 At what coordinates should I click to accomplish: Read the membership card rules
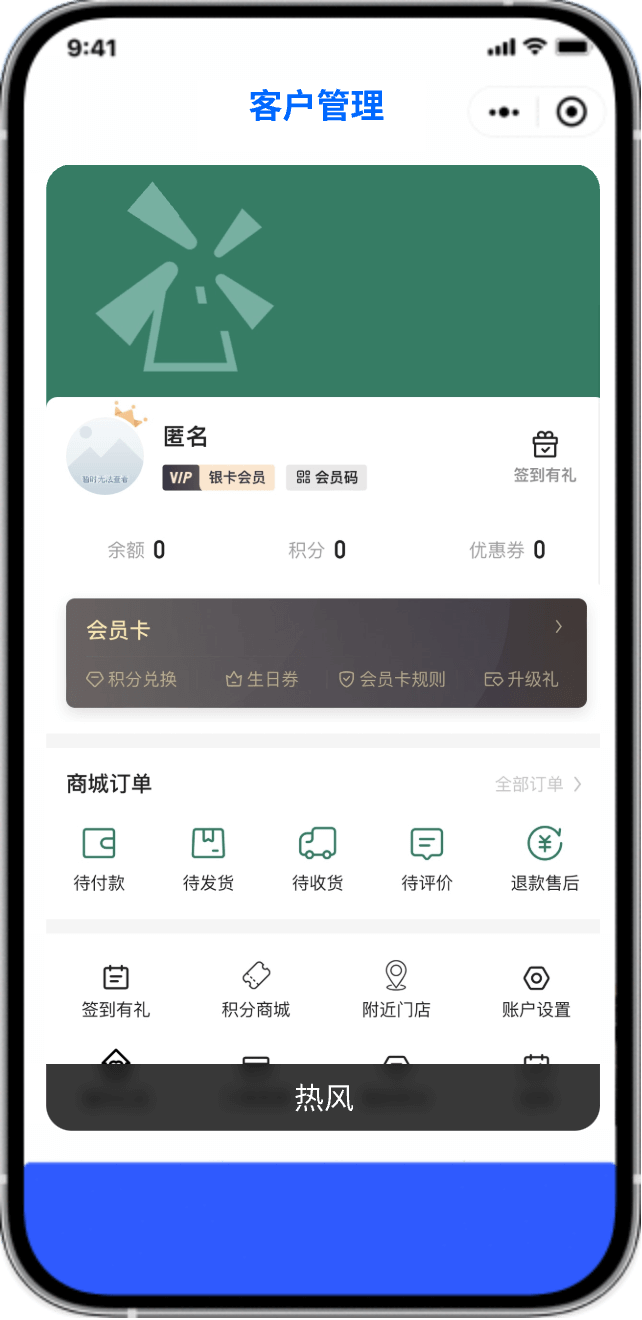[x=392, y=680]
